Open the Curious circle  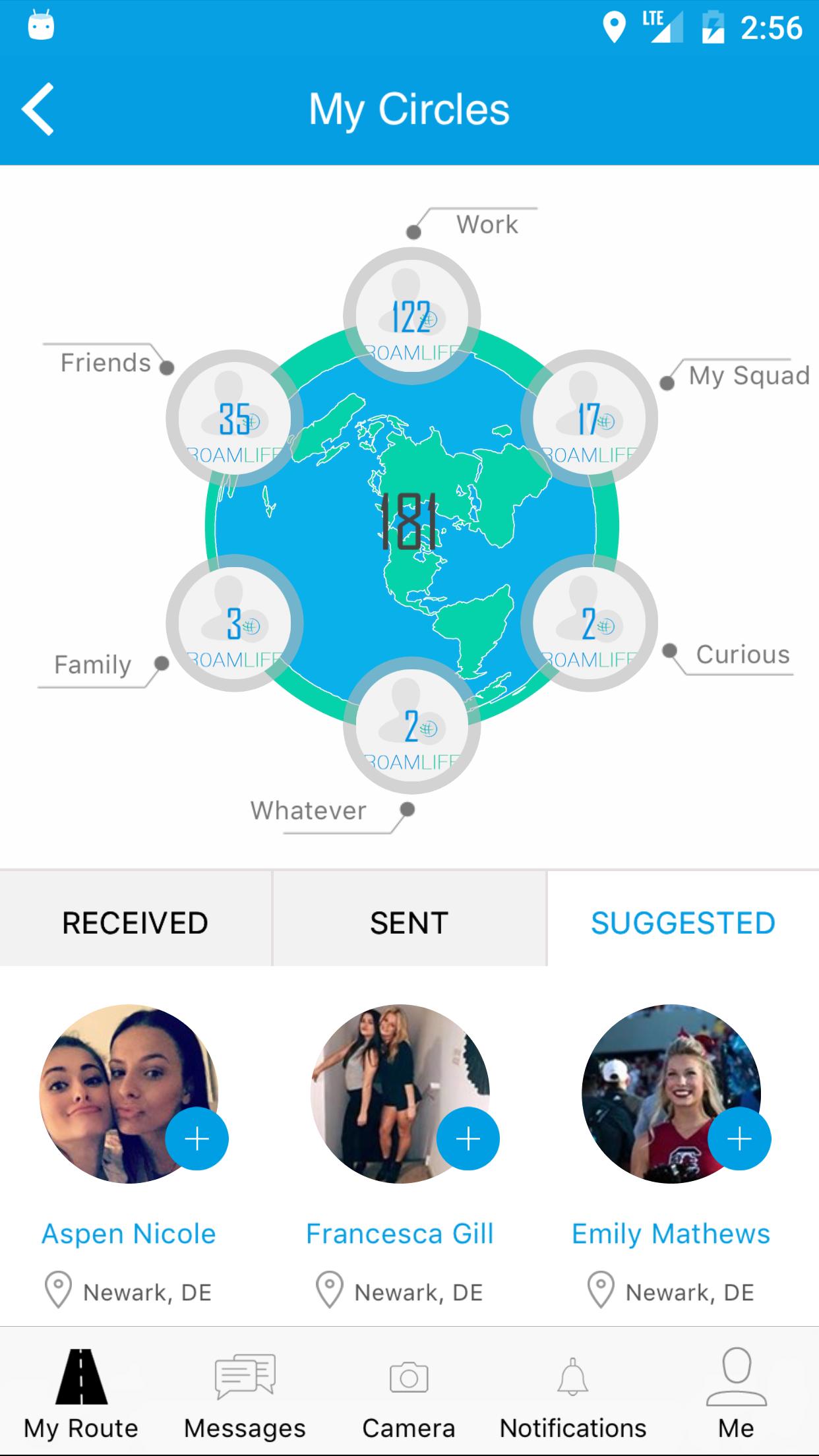click(589, 622)
